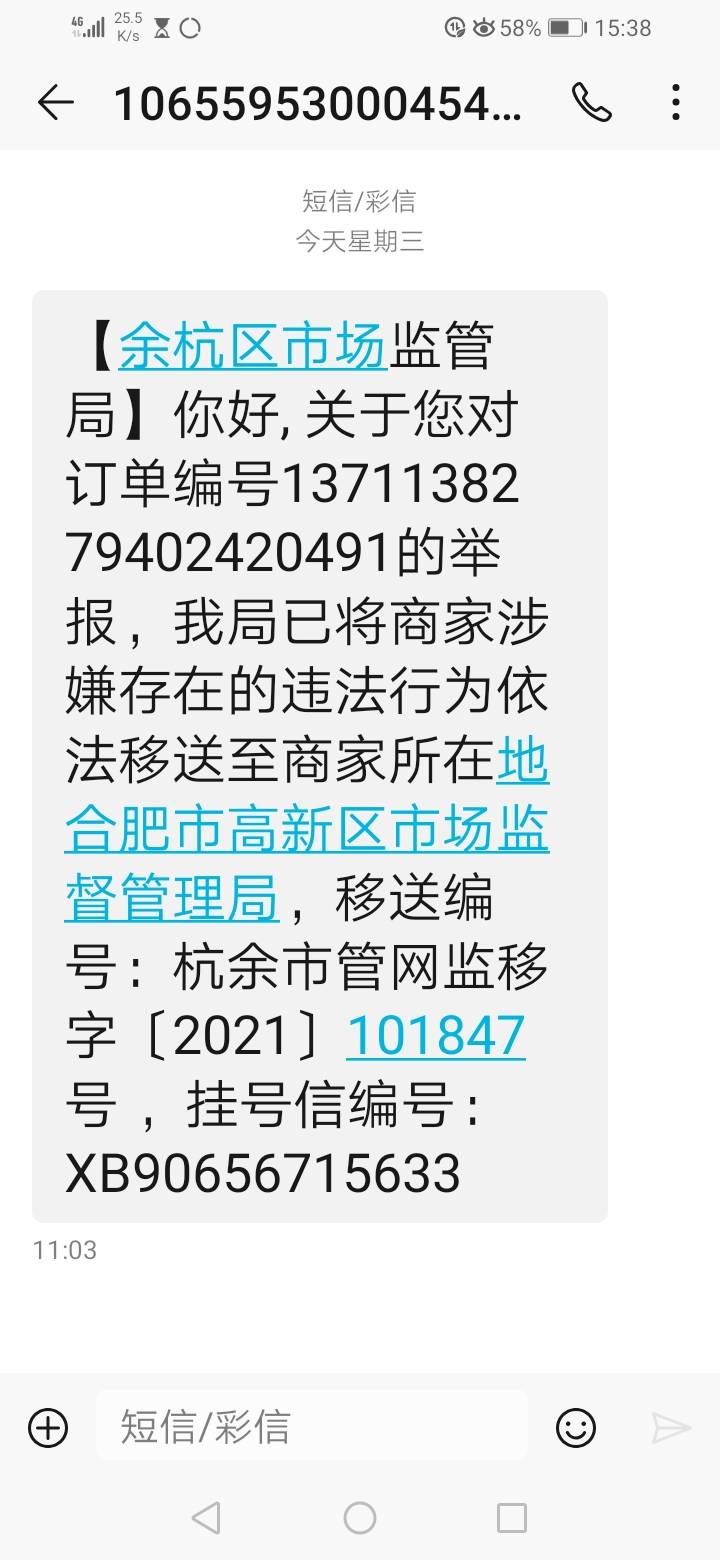720x1560 pixels.
Task: Open the 合肥市高新区市场监督管理局 address link
Action: 307,830
